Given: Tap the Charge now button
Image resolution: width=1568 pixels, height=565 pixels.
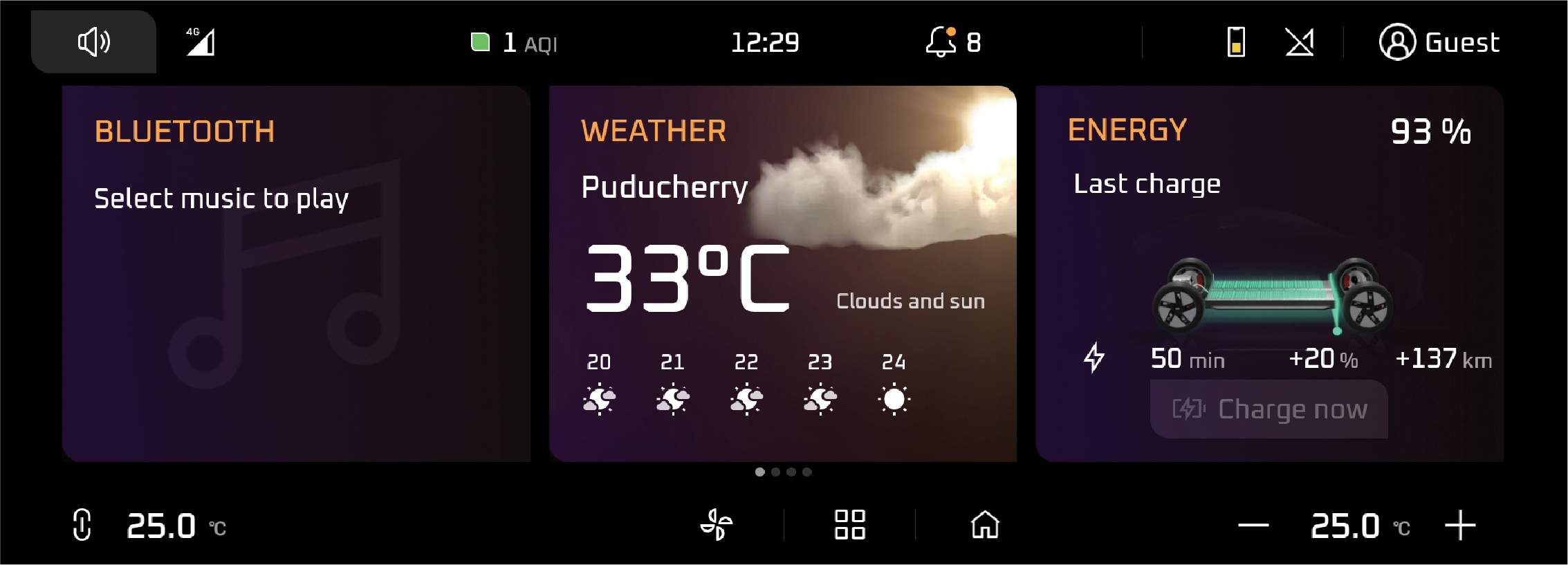Looking at the screenshot, I should [1269, 409].
